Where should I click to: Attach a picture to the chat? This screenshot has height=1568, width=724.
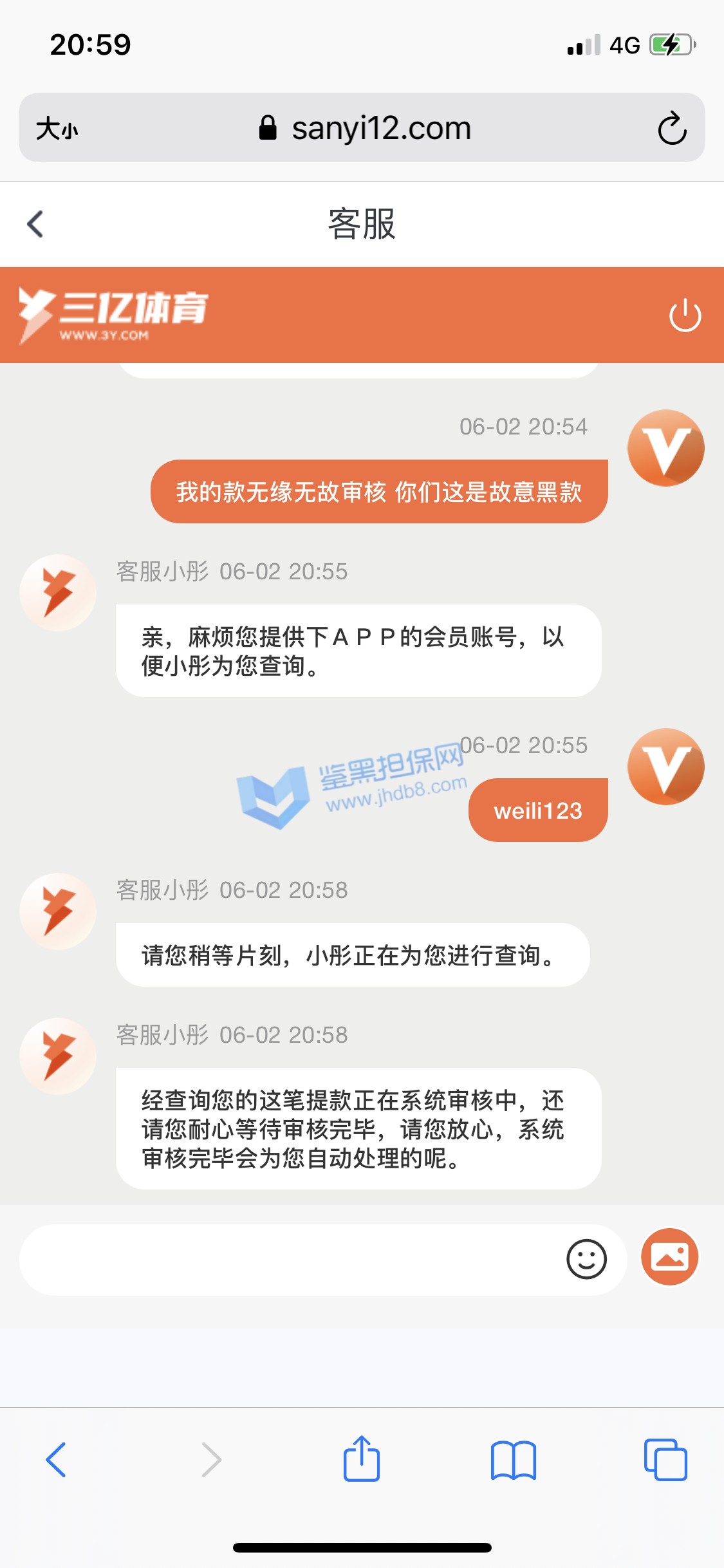pos(669,1256)
